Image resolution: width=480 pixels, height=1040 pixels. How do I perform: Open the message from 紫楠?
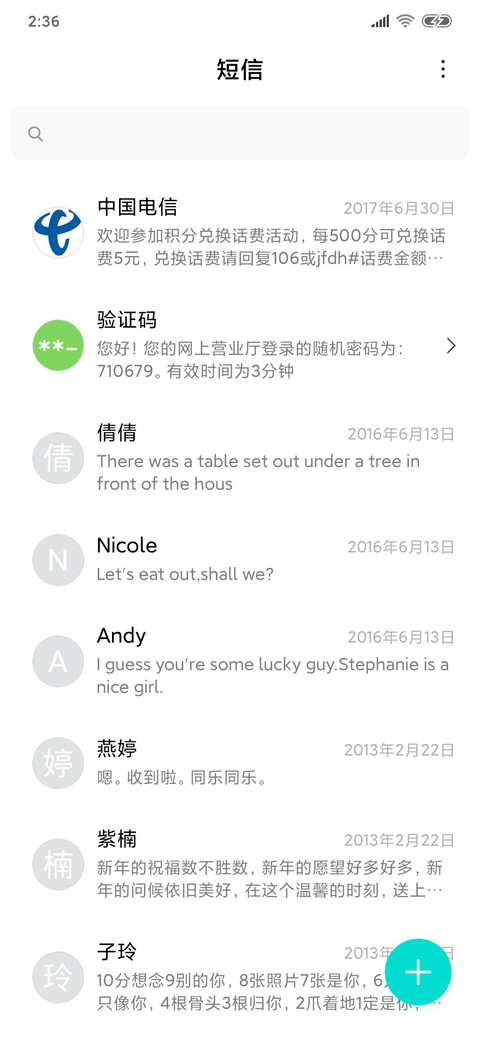tap(240, 864)
